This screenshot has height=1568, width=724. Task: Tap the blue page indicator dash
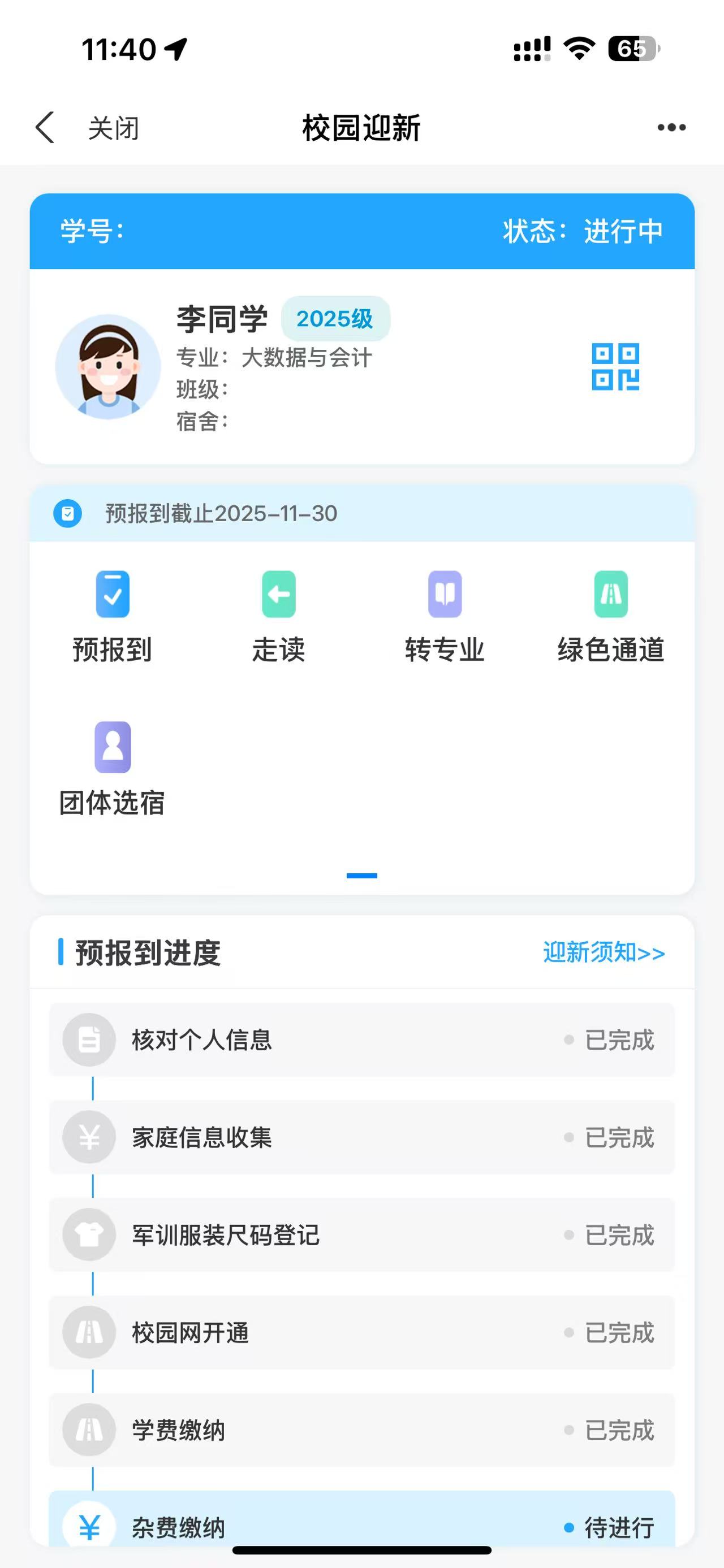pos(361,874)
